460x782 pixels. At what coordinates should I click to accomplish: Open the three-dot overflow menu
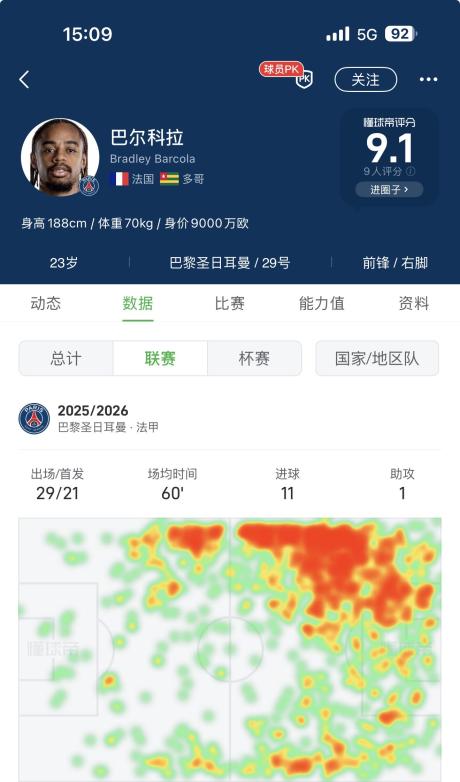click(428, 79)
